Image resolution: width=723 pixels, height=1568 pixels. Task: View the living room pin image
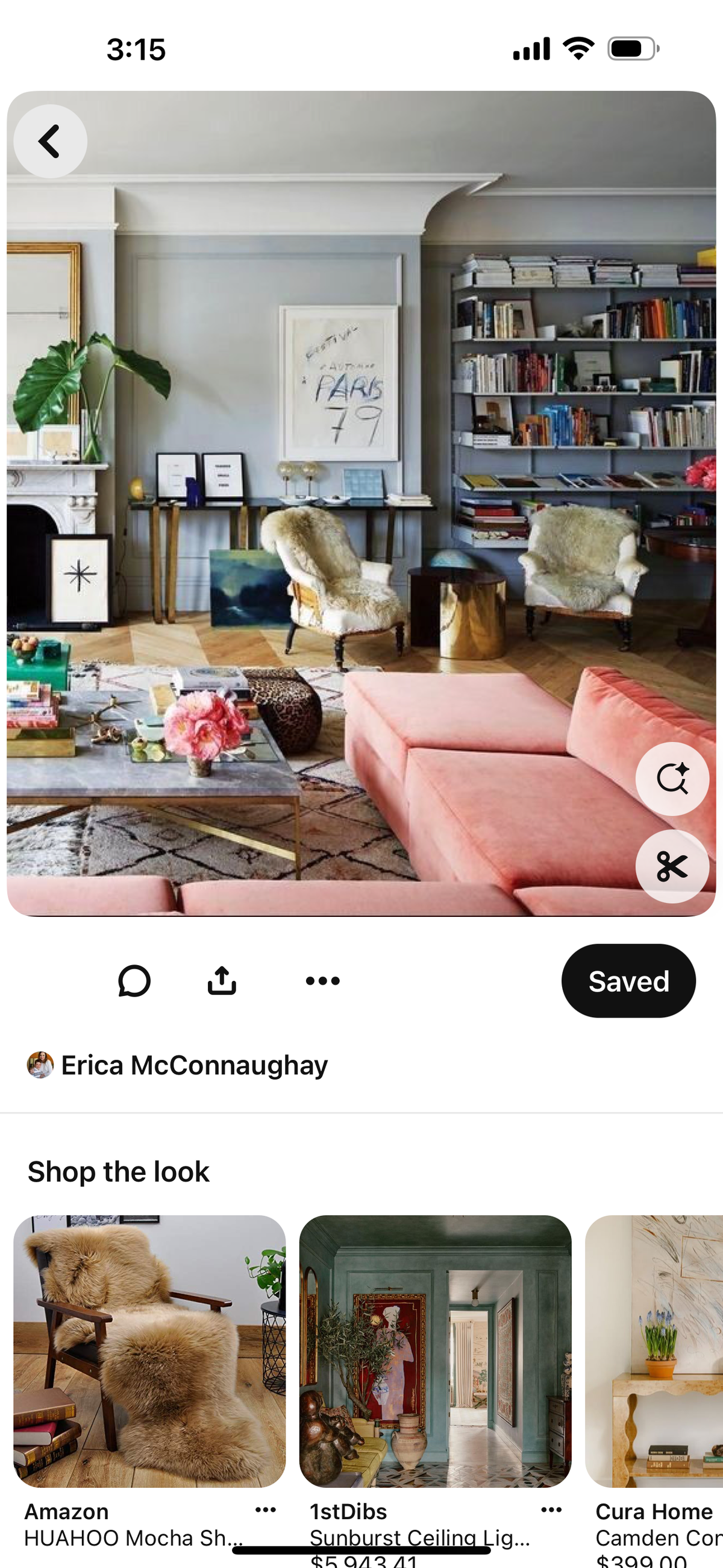[361, 503]
